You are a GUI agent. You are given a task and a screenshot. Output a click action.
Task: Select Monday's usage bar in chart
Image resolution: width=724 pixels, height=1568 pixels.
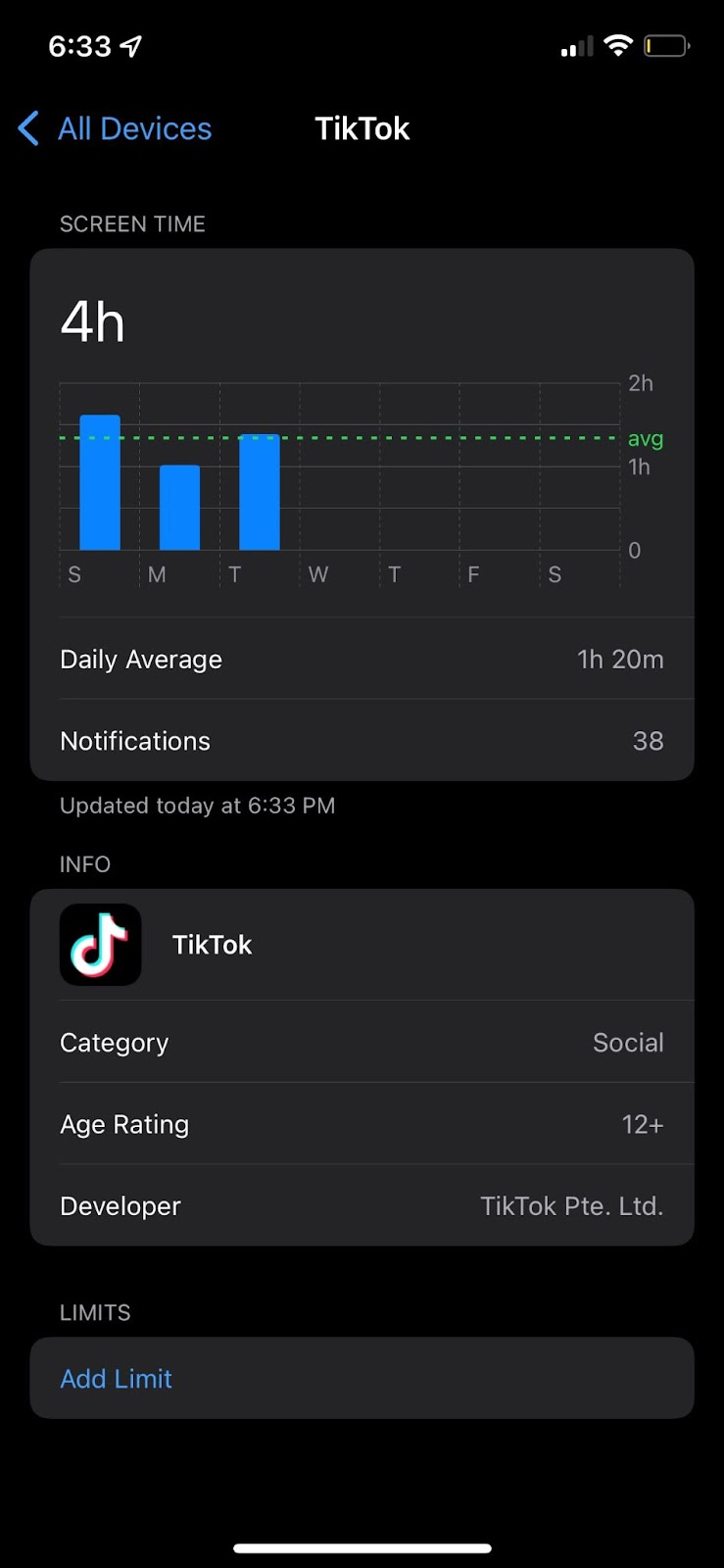[179, 508]
